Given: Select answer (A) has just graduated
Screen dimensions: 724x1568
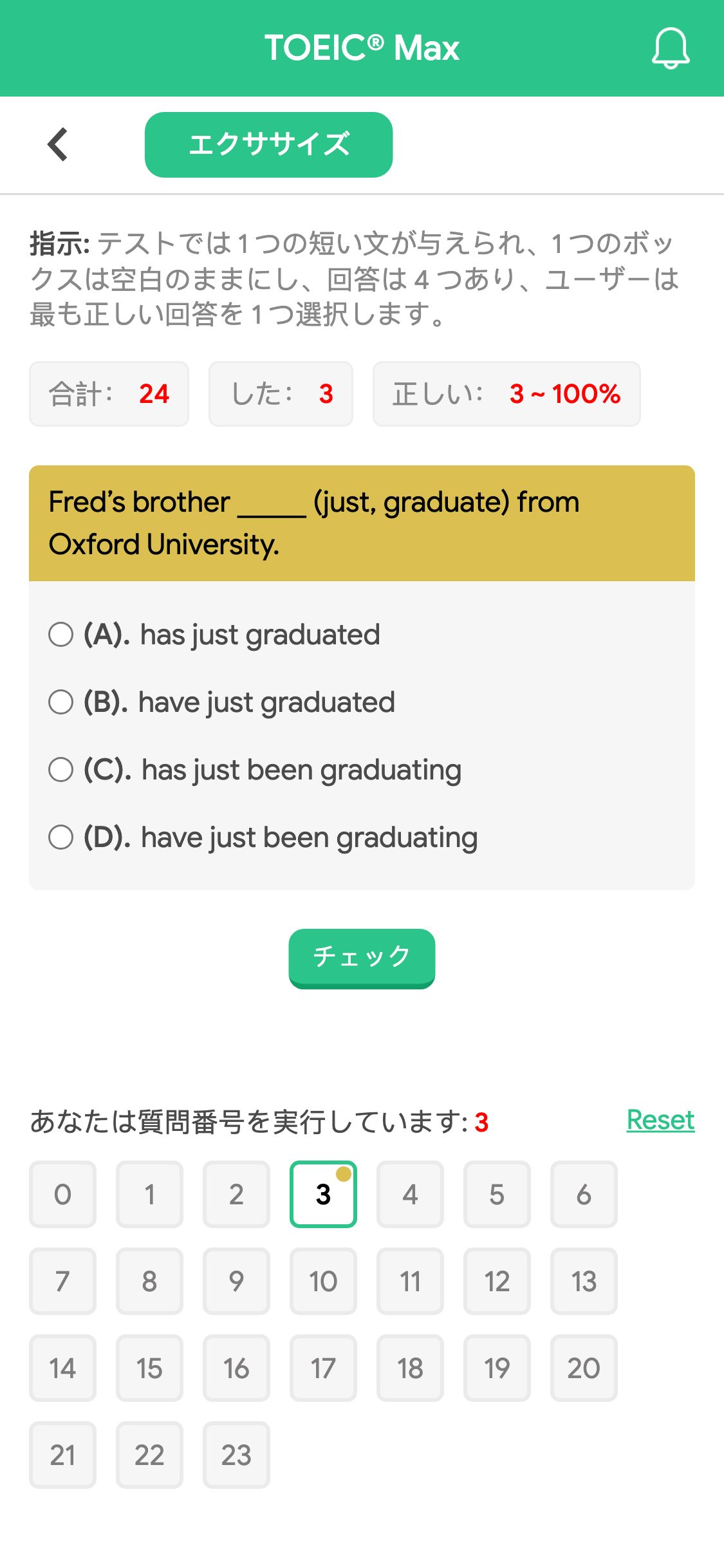Looking at the screenshot, I should tap(214, 635).
